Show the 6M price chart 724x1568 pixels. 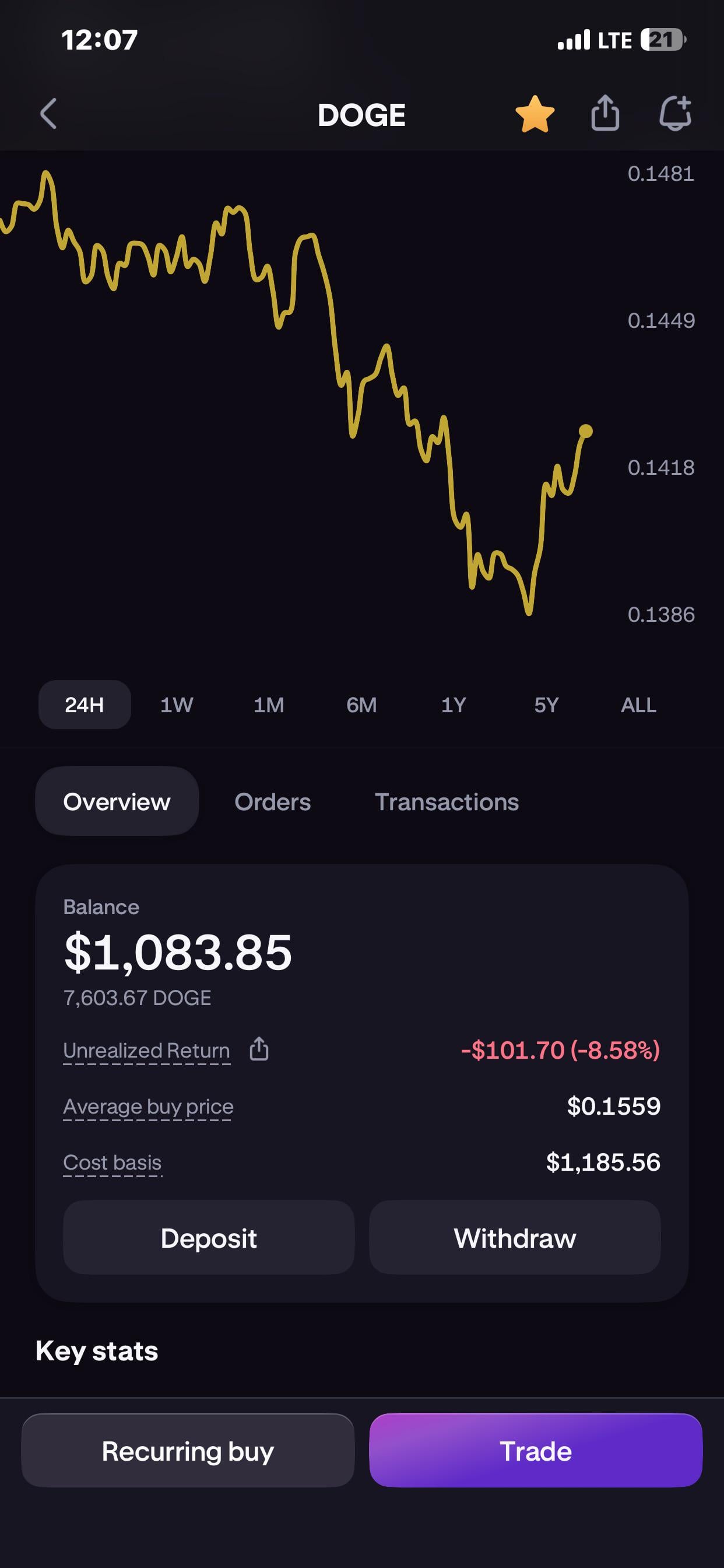361,705
